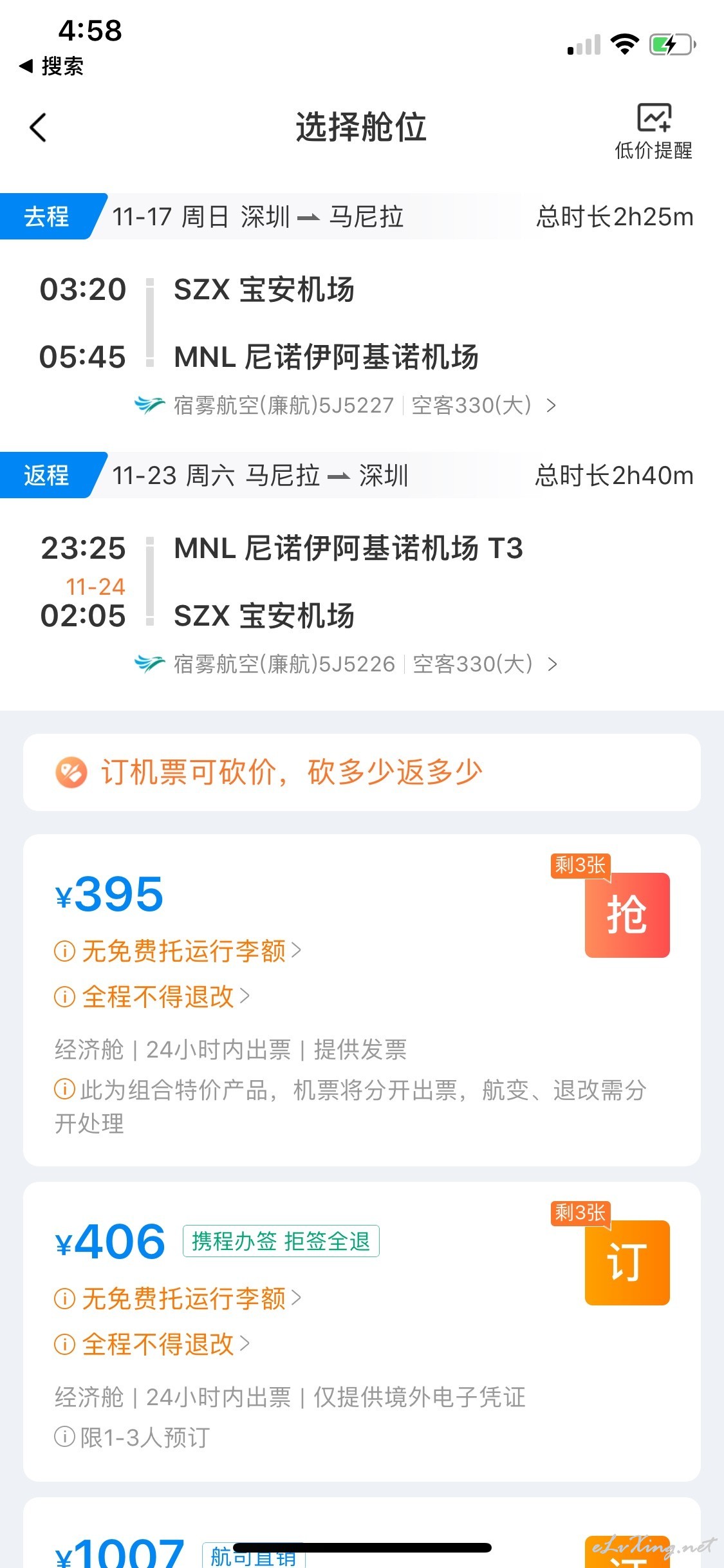View return flight 5J5226 details
This screenshot has height=1568, width=724.
click(x=346, y=664)
